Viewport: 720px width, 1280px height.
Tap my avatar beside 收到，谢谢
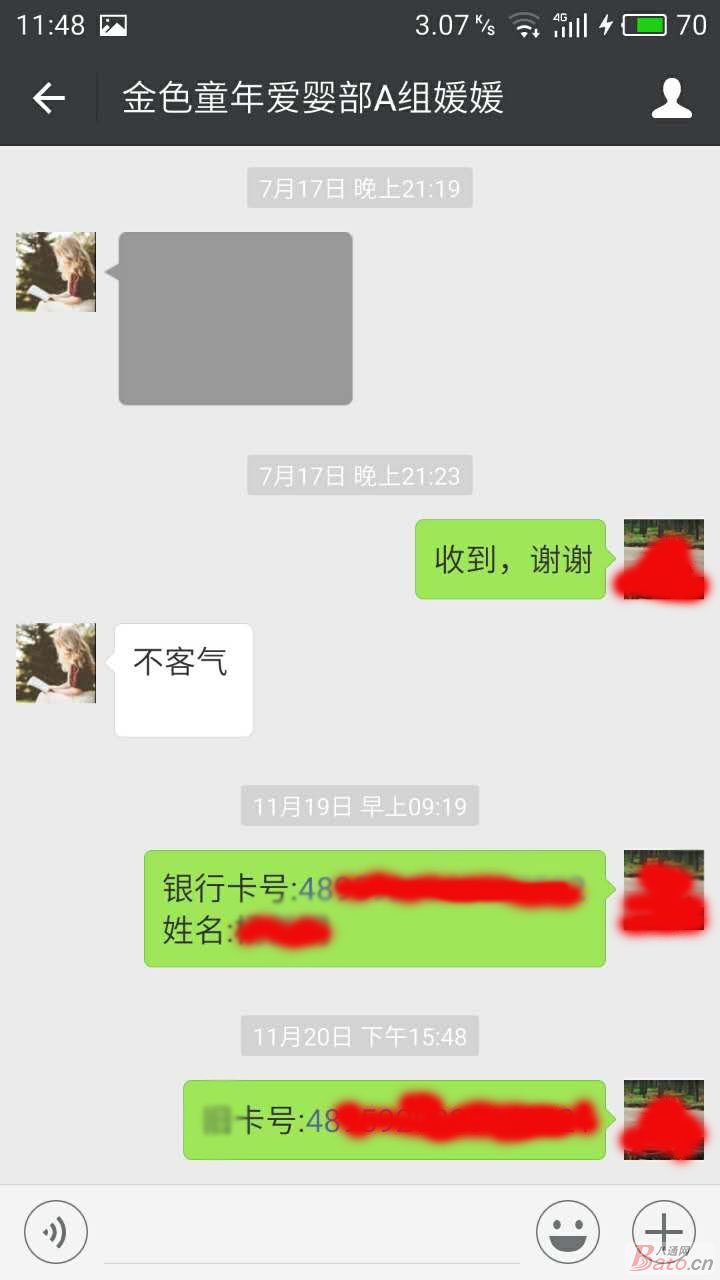coord(664,559)
